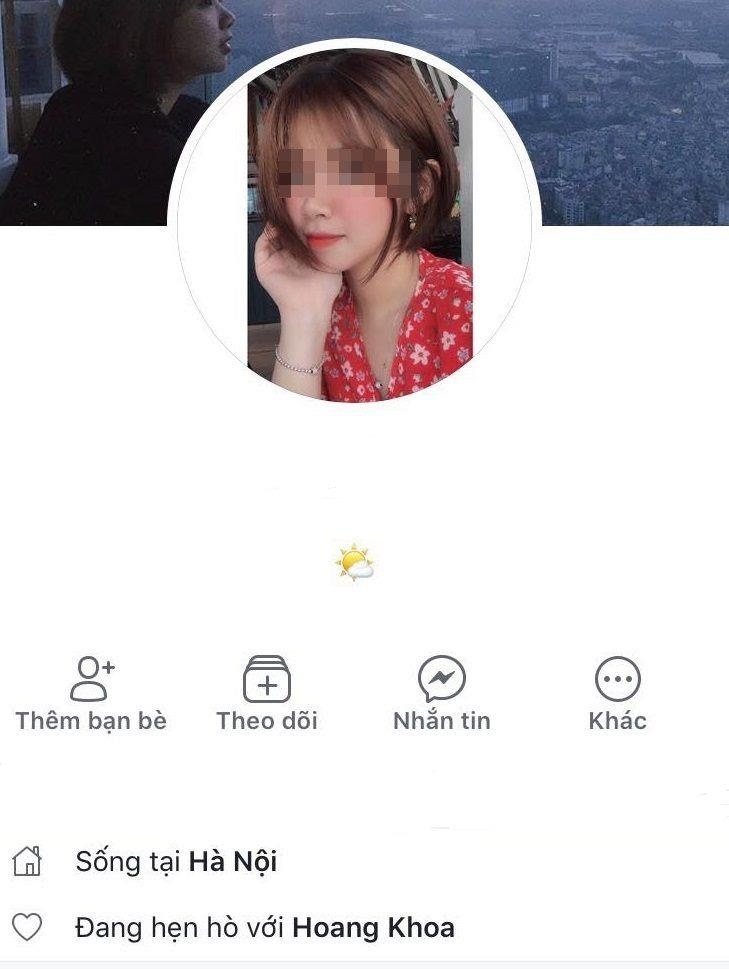729x969 pixels.
Task: Follow this profile with Theo dõi
Action: tap(267, 694)
